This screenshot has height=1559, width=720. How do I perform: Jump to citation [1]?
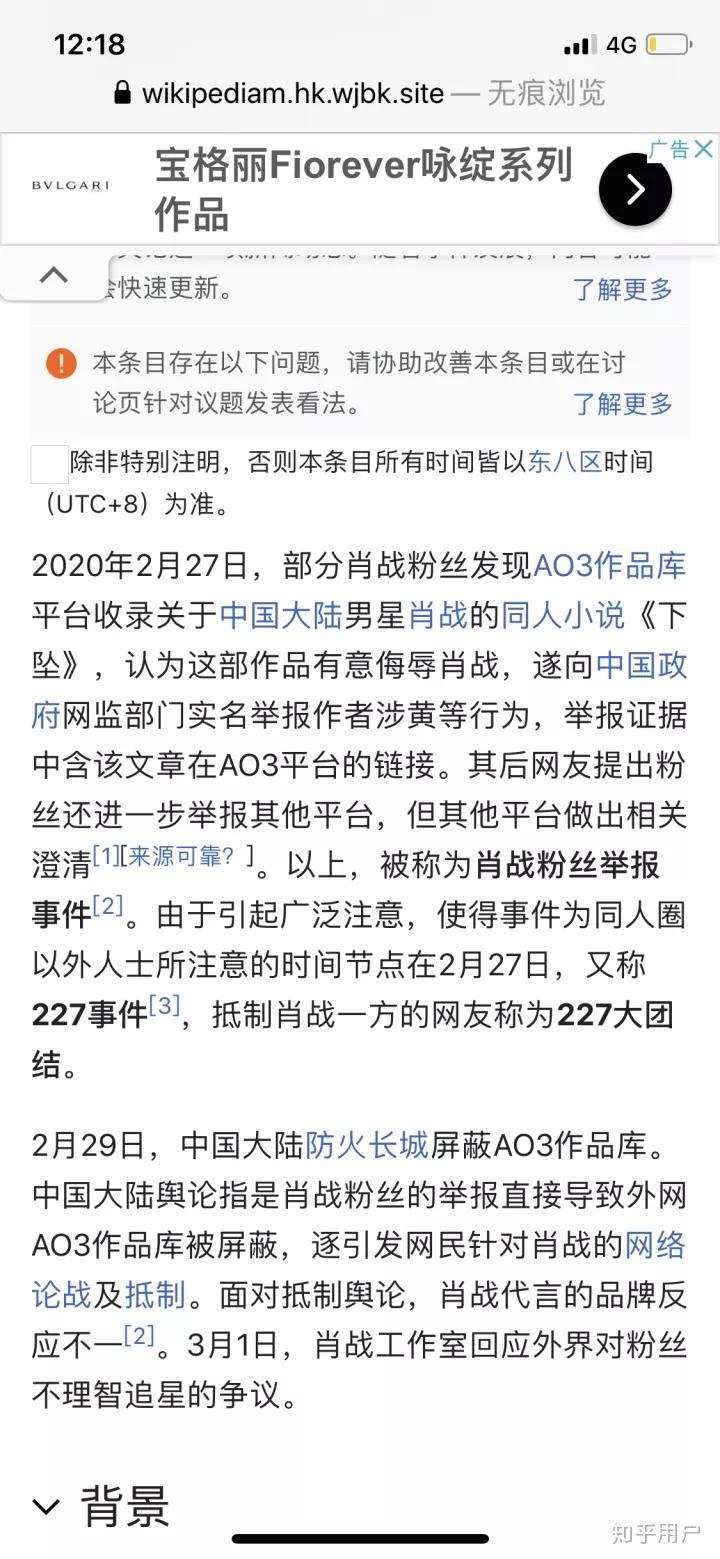105,856
